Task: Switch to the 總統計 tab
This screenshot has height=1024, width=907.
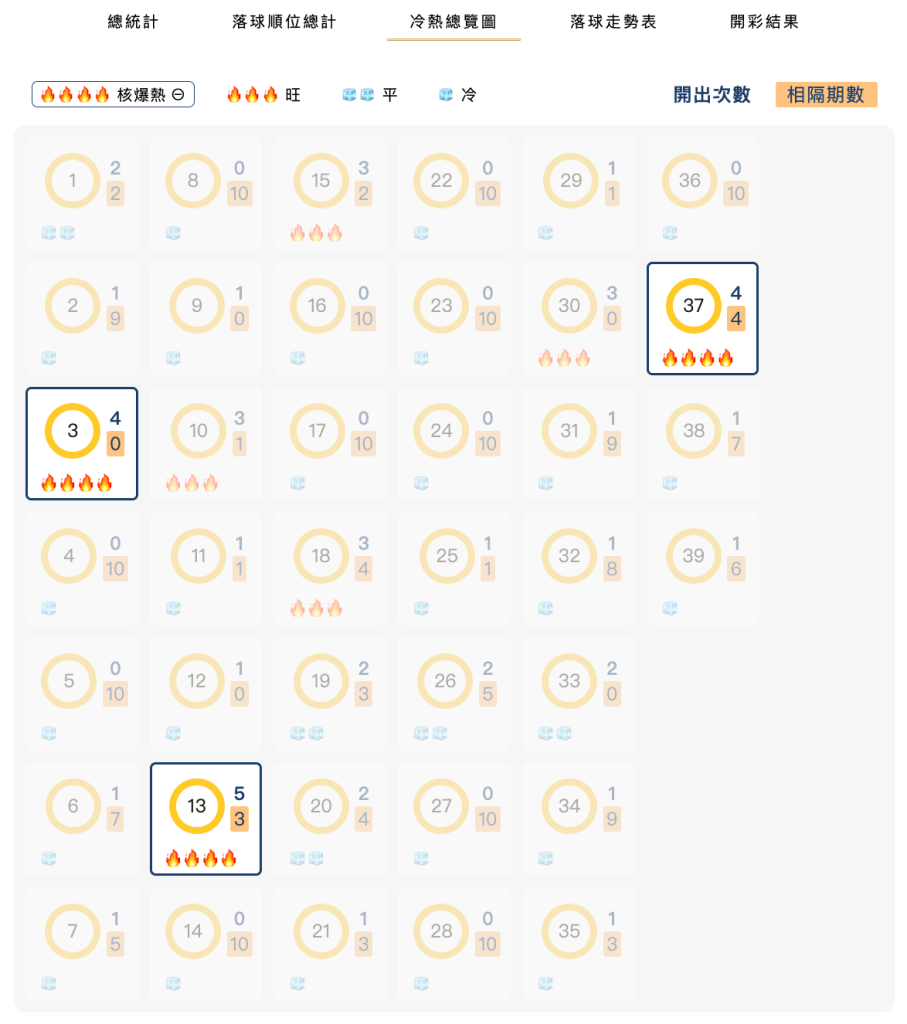Action: pyautogui.click(x=131, y=22)
